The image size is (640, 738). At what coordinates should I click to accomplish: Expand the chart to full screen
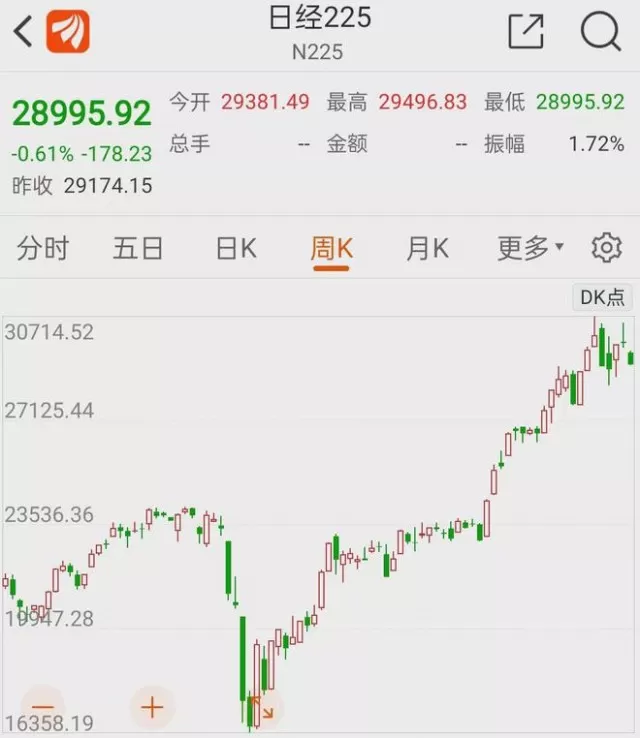point(262,707)
